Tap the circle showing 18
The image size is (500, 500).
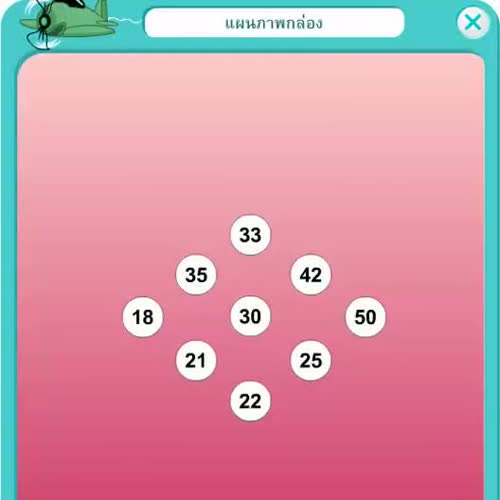tap(143, 317)
